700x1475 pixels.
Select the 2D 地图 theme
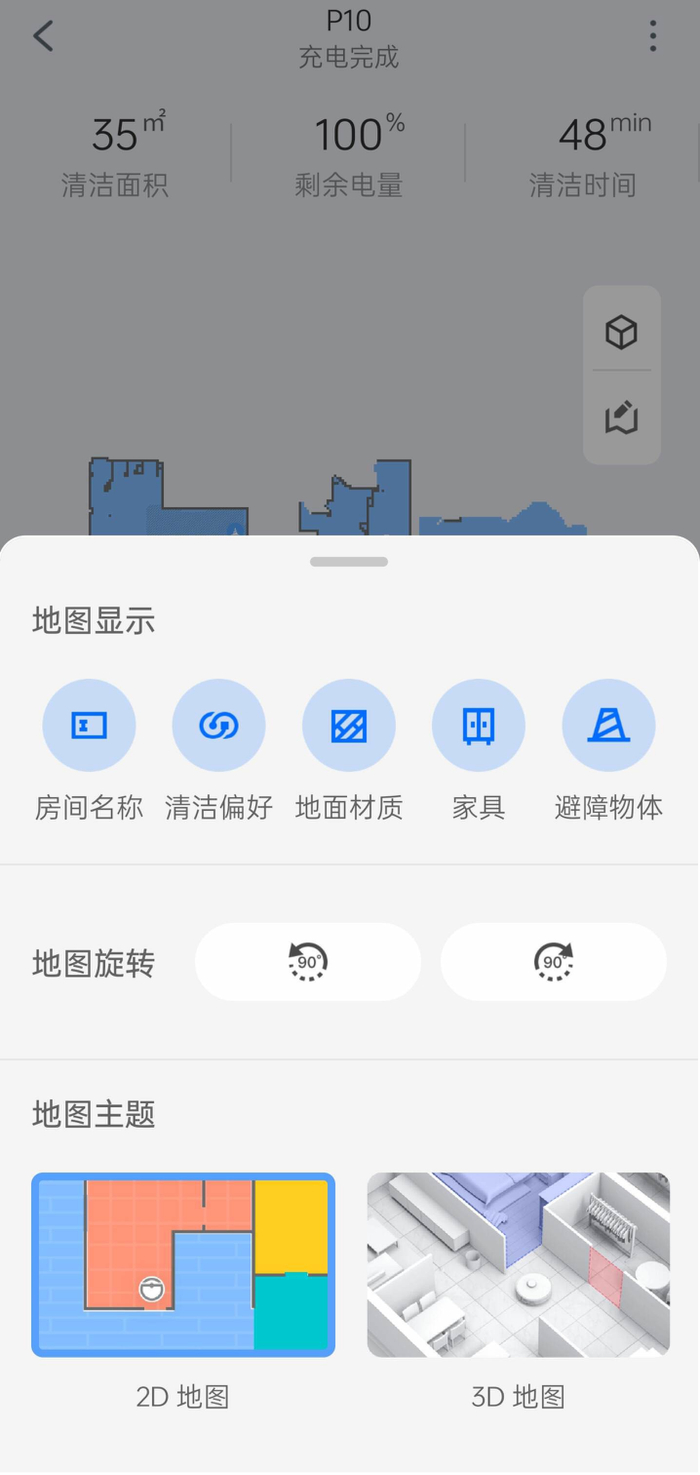click(x=183, y=1264)
